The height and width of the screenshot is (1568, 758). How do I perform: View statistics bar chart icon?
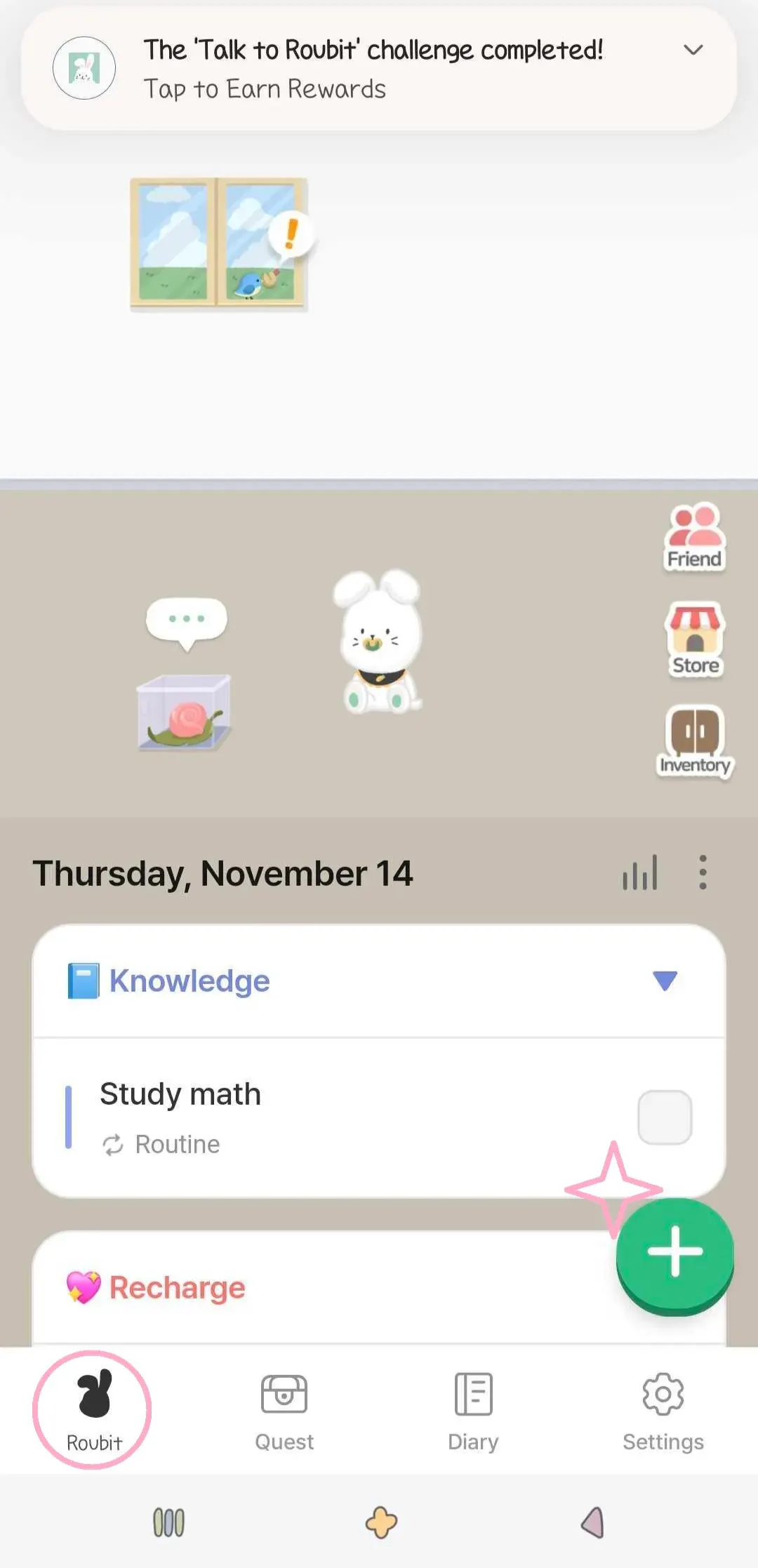(639, 873)
